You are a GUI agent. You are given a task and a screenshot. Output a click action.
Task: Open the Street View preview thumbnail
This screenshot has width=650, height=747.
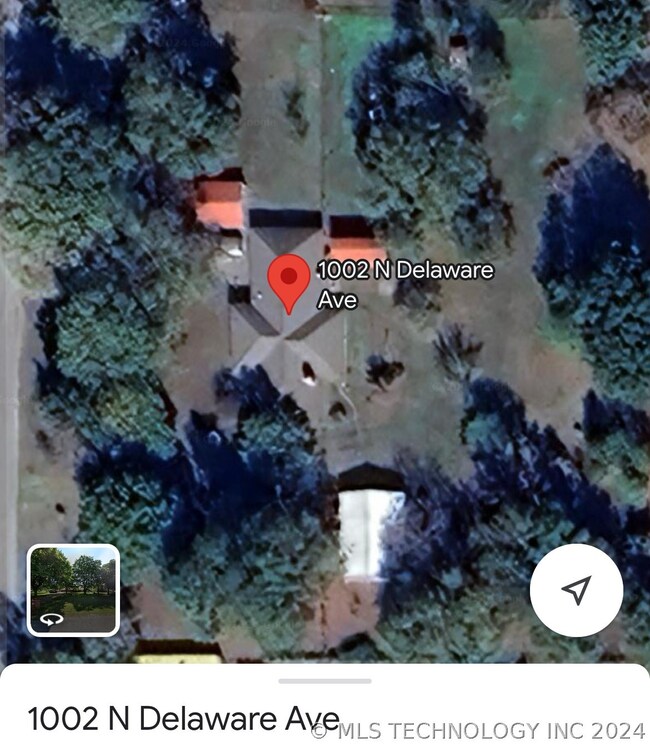73,590
